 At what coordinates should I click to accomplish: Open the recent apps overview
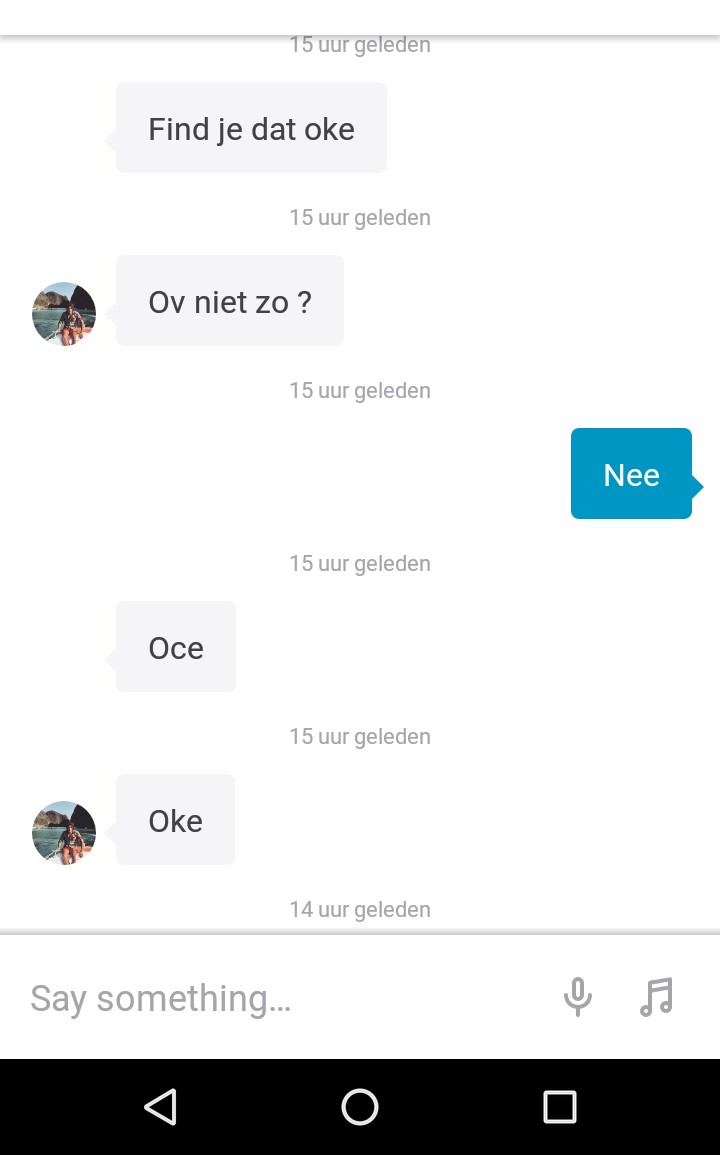tap(559, 1106)
